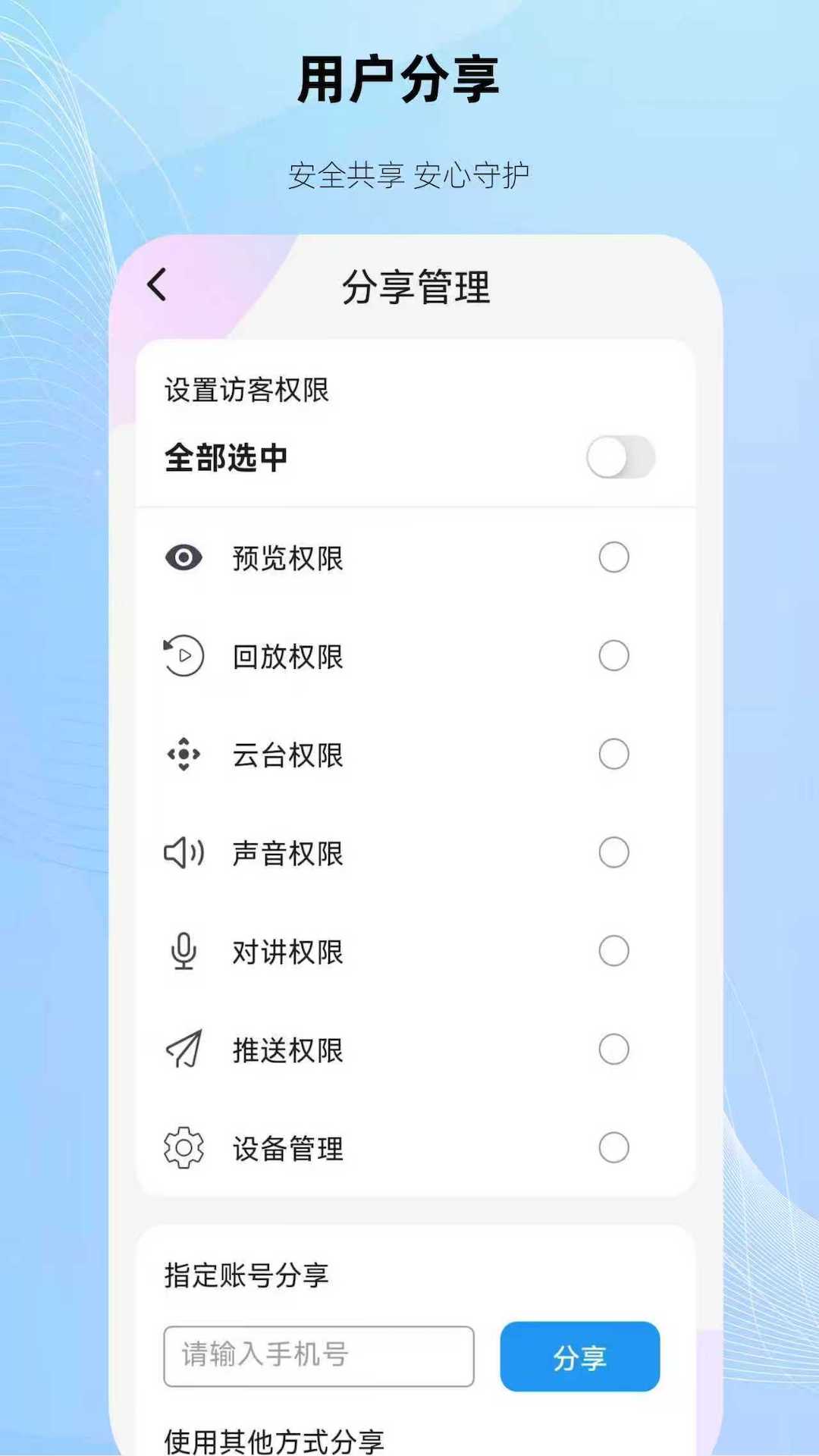Check the circle next to 预览权限
This screenshot has height=1456, width=819.
613,558
